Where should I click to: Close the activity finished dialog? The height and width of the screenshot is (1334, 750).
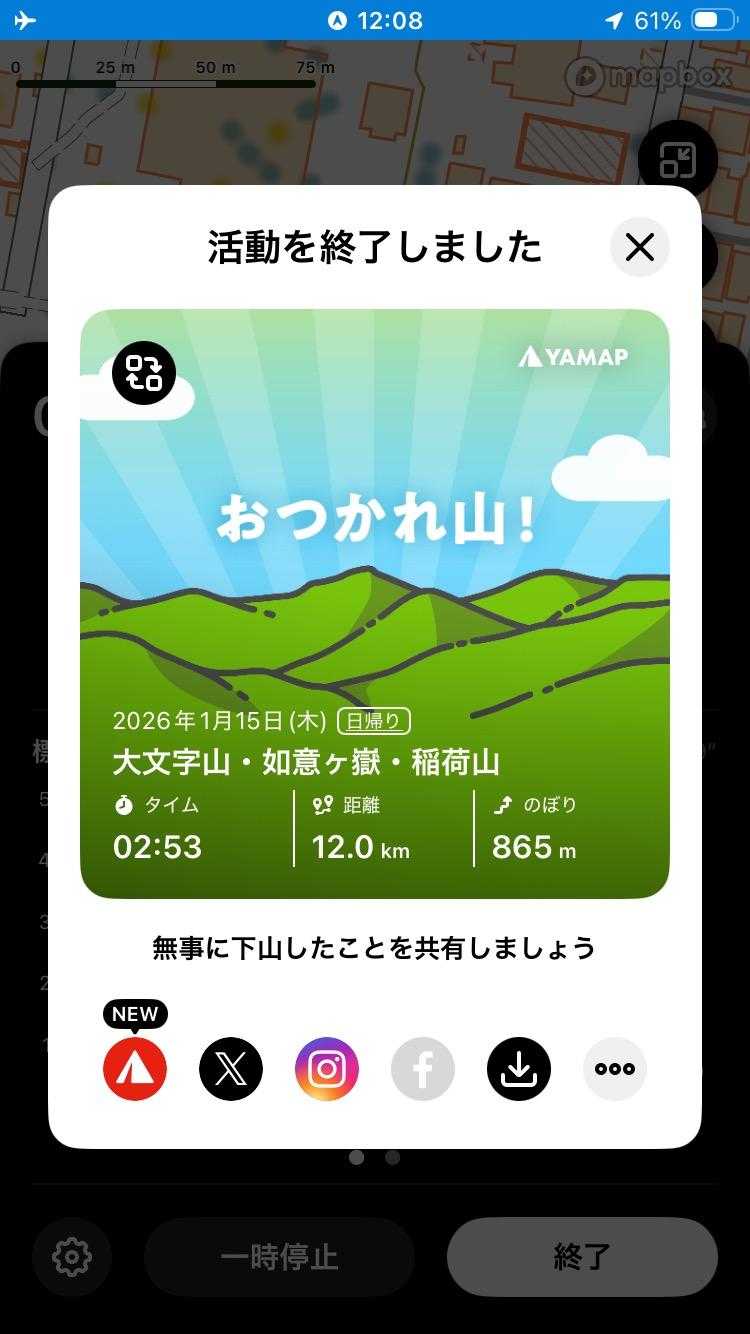click(639, 247)
